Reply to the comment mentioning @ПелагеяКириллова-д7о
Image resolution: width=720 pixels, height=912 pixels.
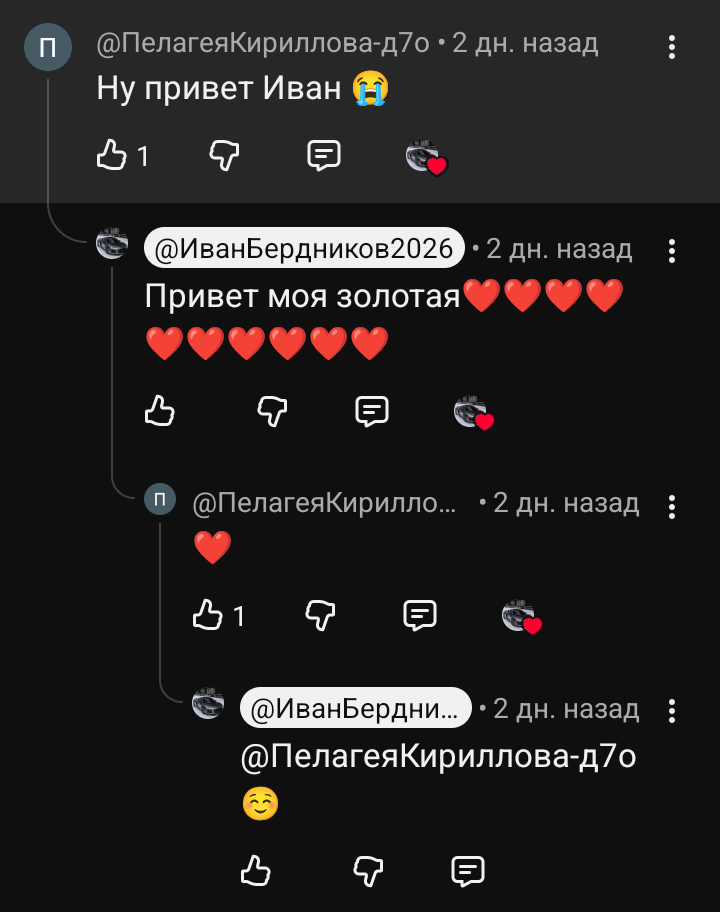[468, 871]
